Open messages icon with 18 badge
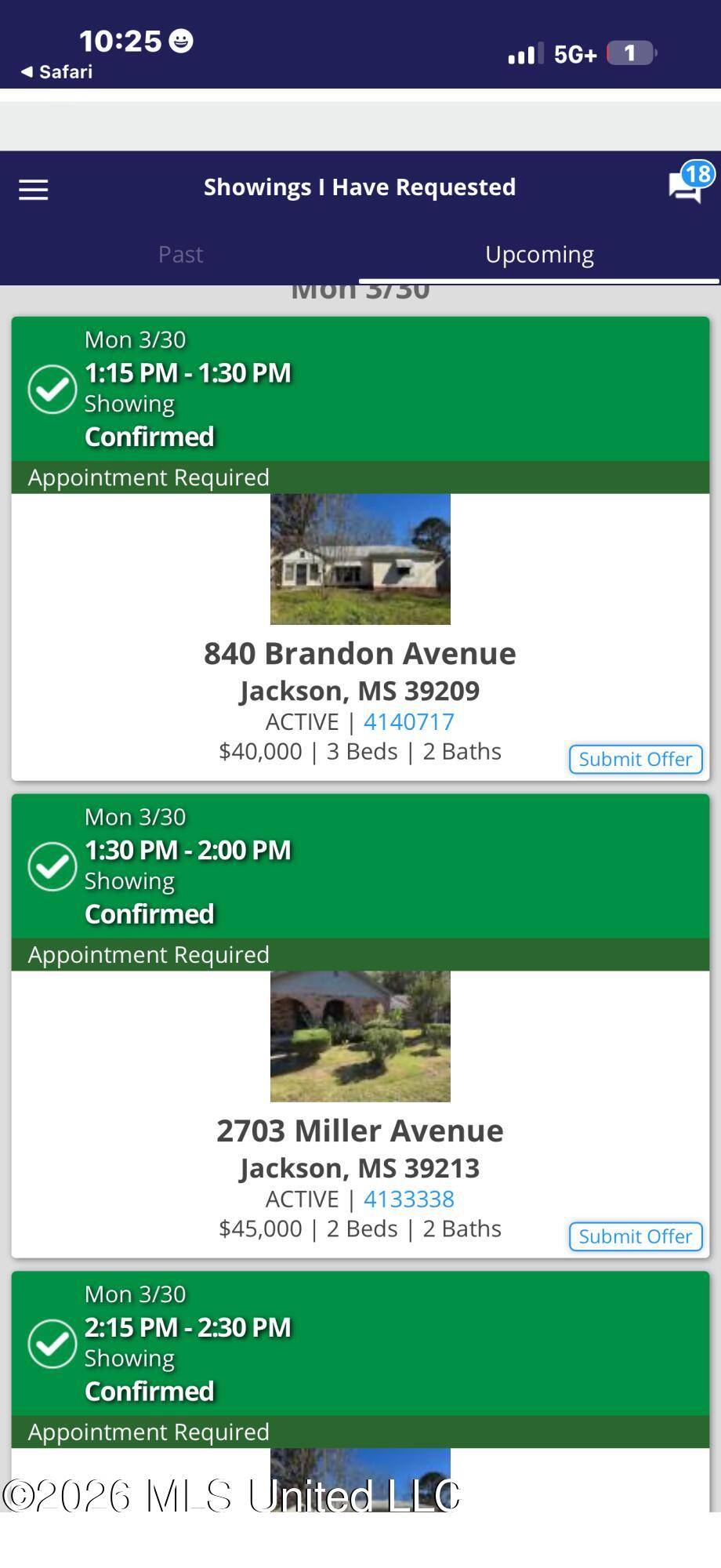 tap(690, 183)
